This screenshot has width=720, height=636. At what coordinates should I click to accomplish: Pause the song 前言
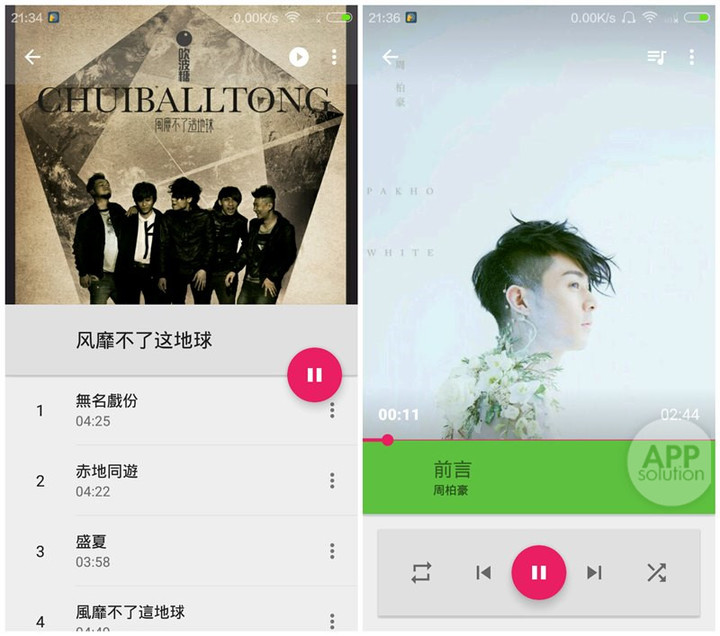point(539,572)
